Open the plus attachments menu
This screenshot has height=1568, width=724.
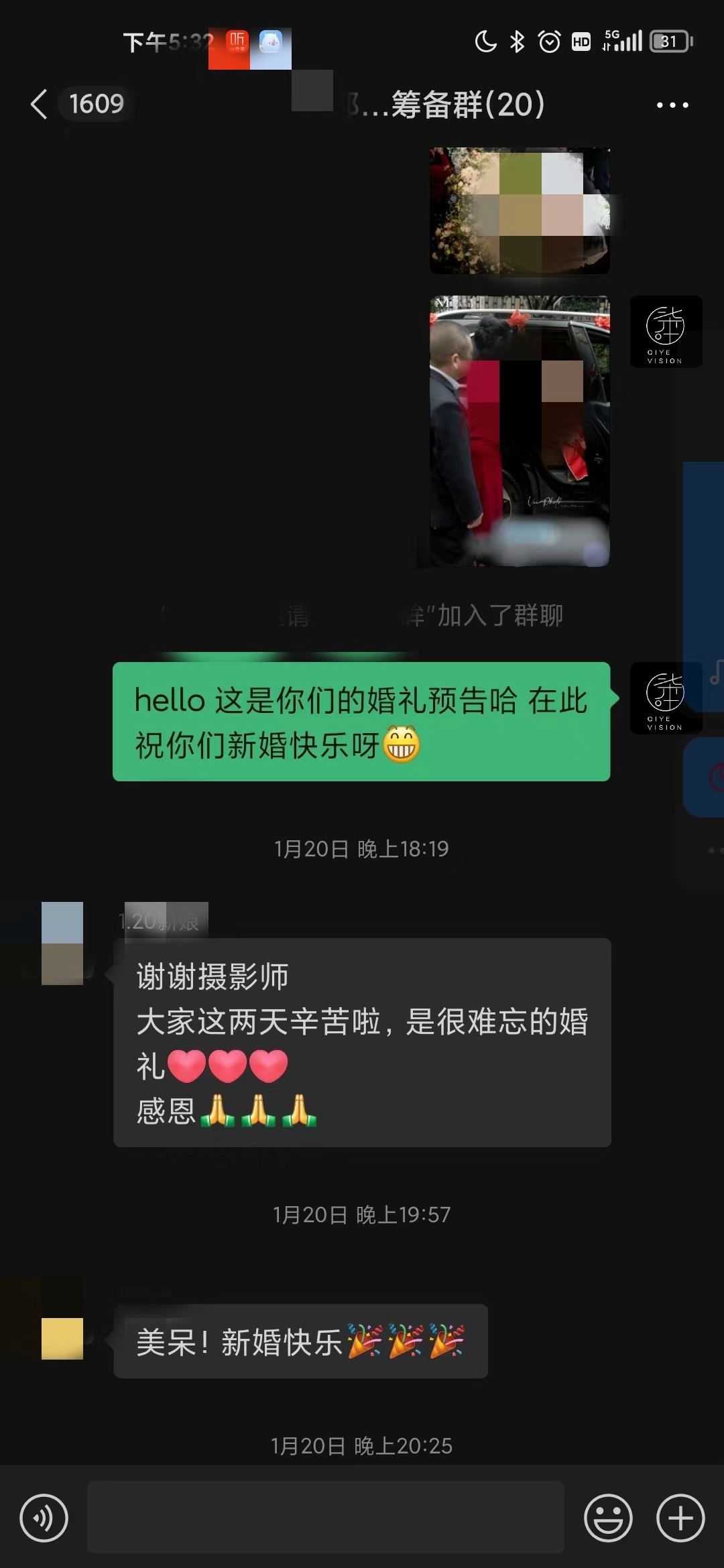(680, 1518)
